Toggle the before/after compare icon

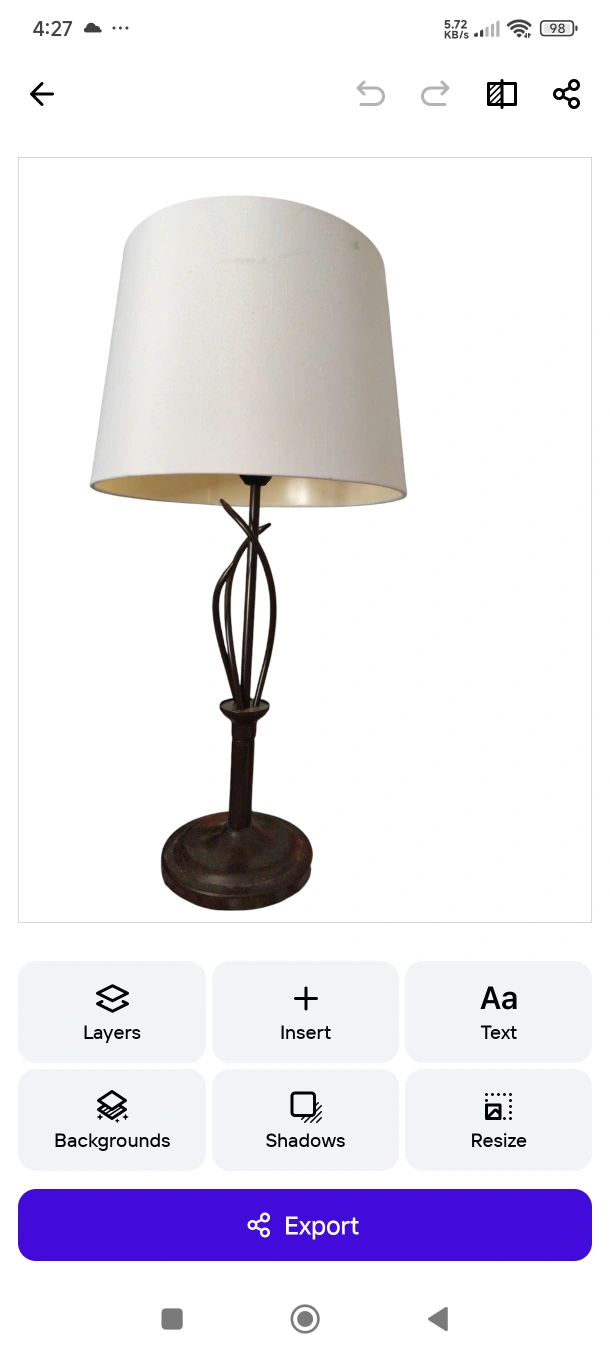coord(502,94)
